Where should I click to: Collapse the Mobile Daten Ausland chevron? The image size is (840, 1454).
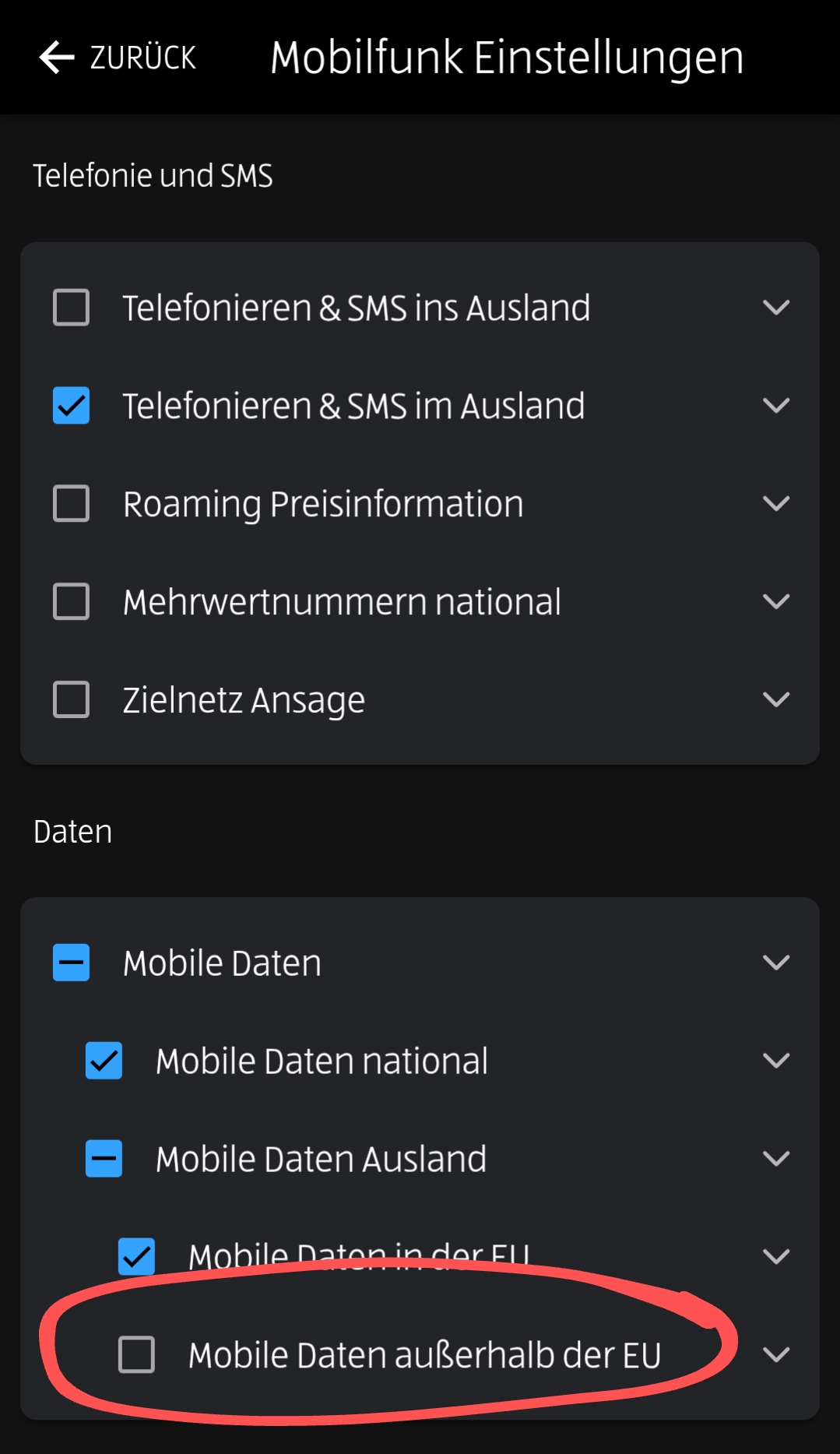[x=776, y=1159]
